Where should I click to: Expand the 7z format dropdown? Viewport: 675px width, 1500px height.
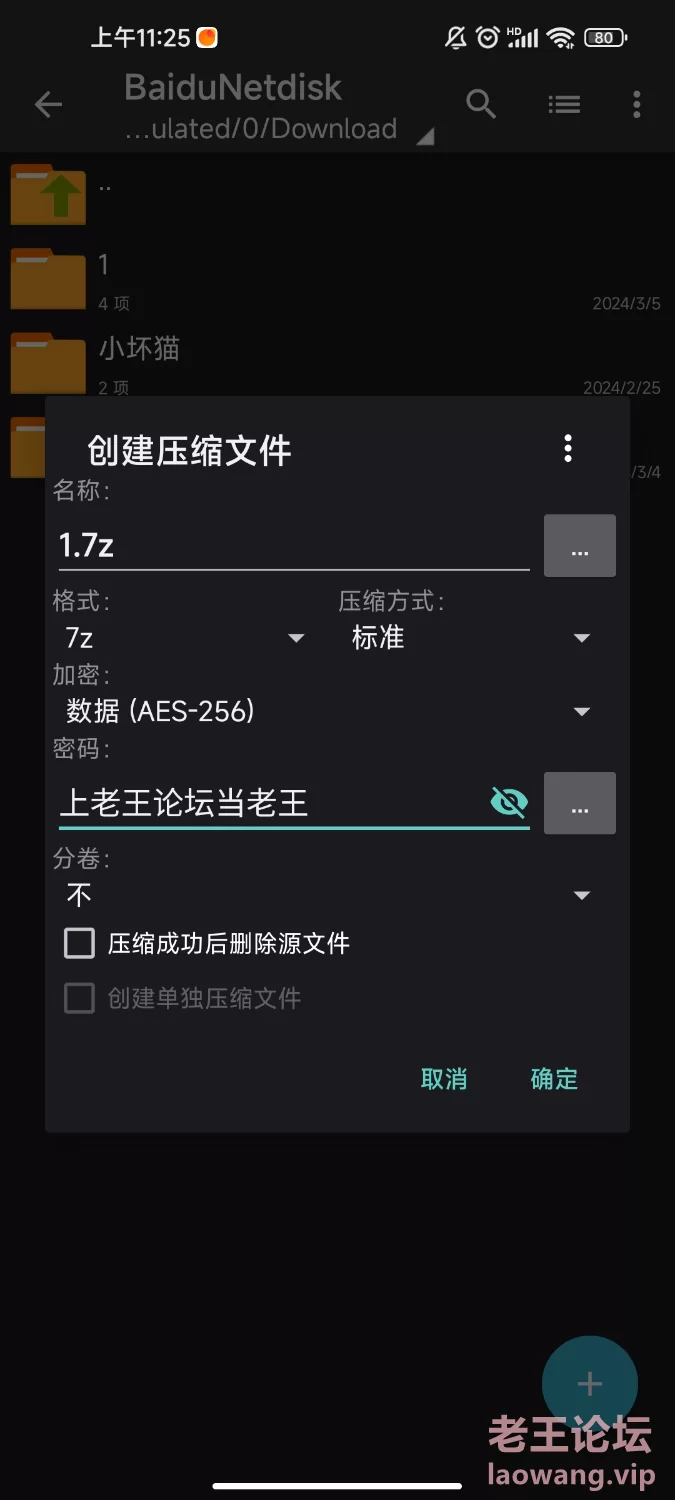(x=185, y=637)
